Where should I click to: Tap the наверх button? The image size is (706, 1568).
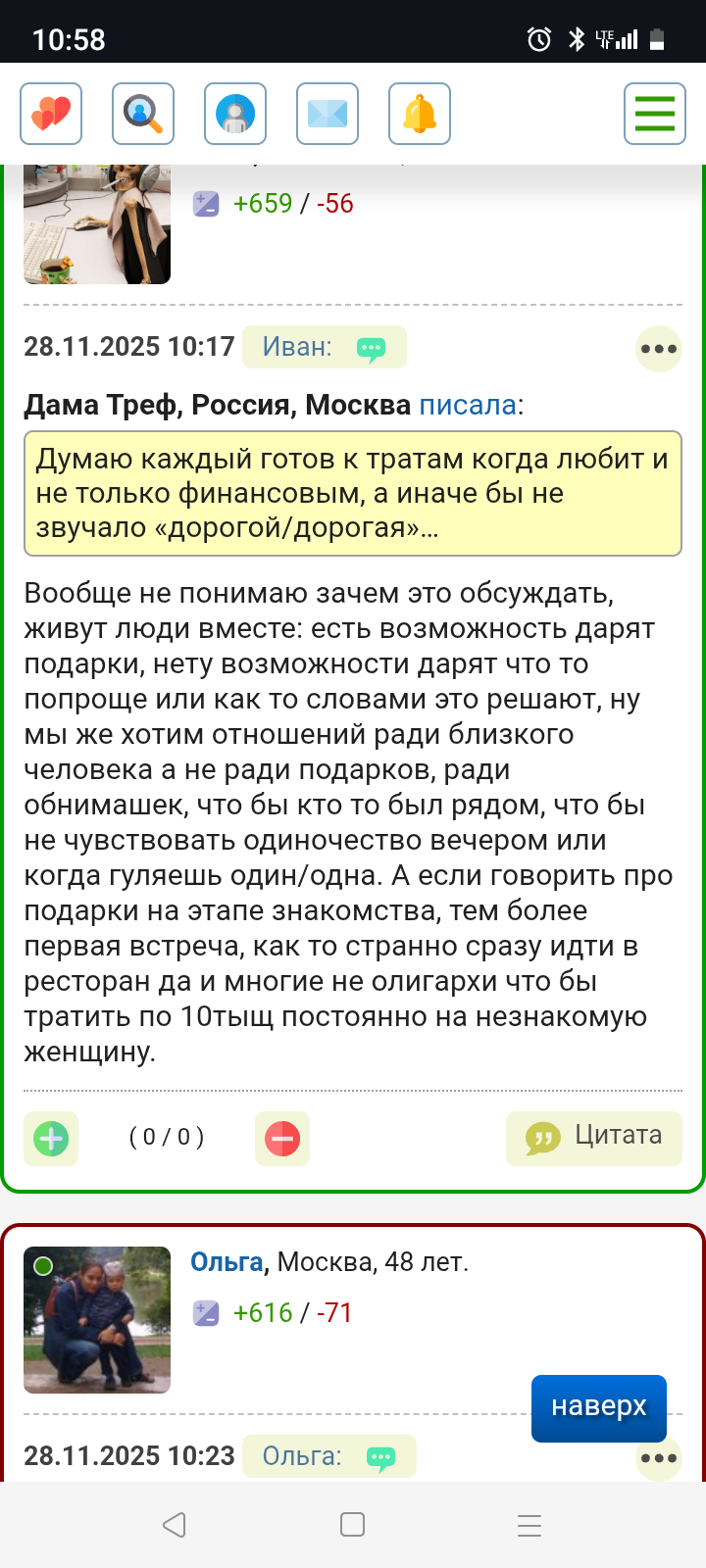pos(598,1407)
